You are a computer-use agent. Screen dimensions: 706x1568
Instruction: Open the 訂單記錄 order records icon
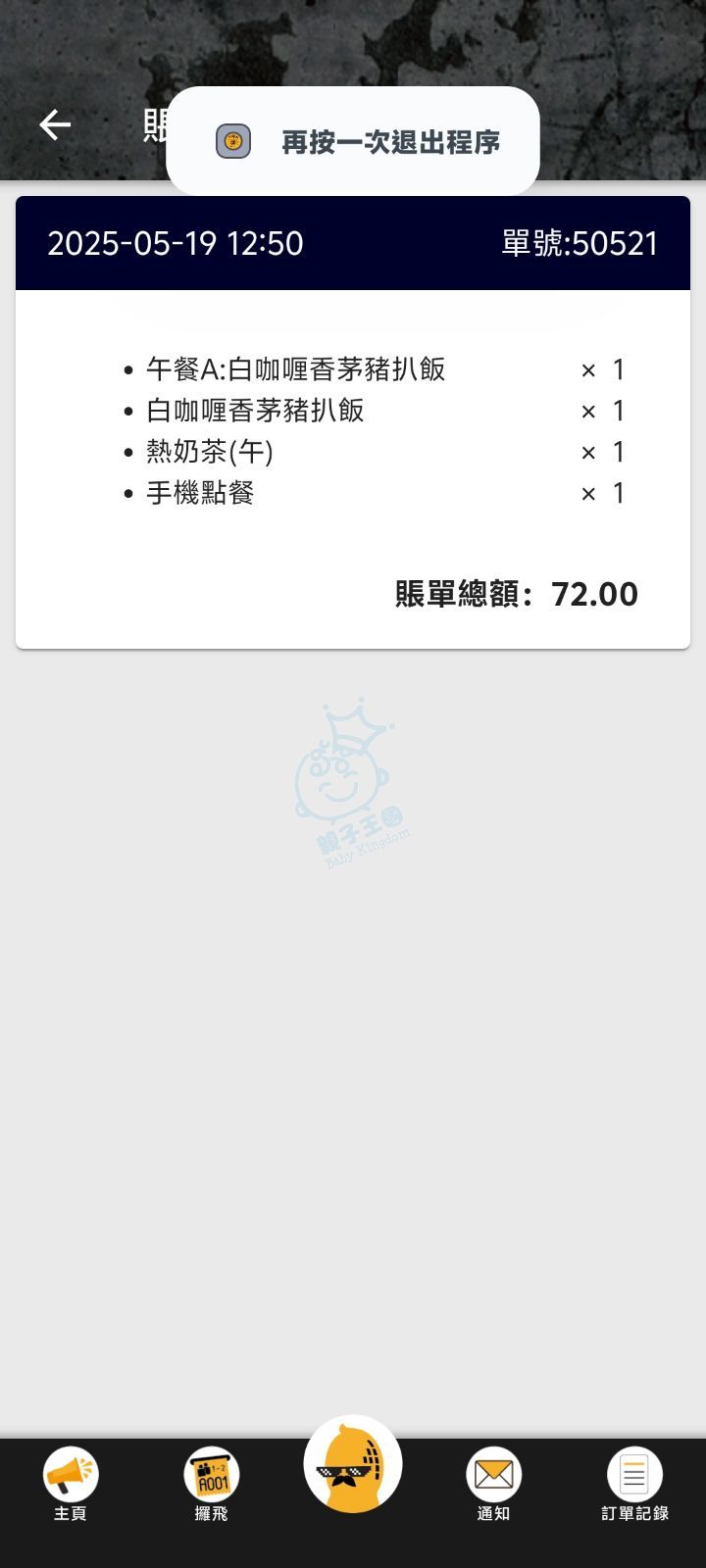coord(632,1472)
